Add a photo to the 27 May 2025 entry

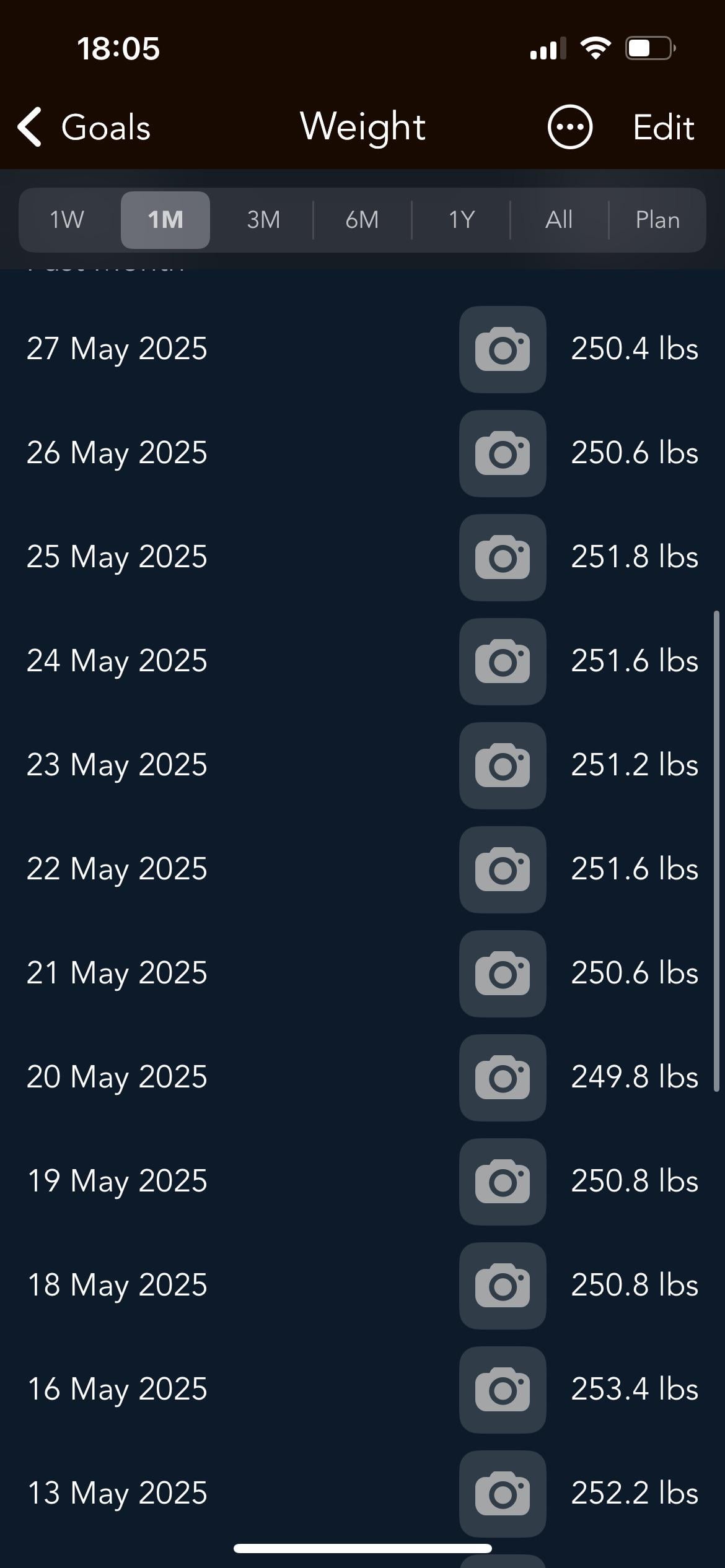tap(503, 349)
